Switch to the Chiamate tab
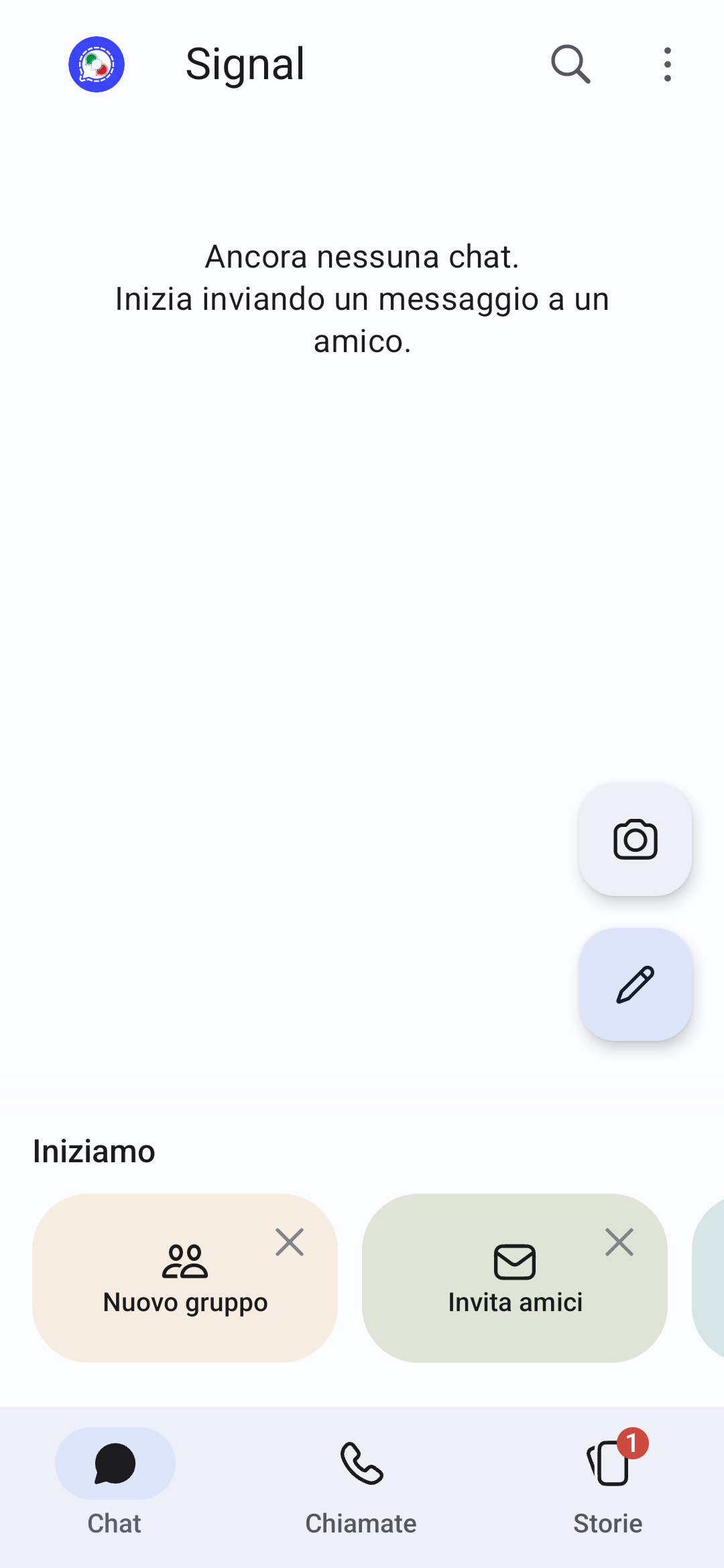Image resolution: width=724 pixels, height=1568 pixels. [361, 1483]
